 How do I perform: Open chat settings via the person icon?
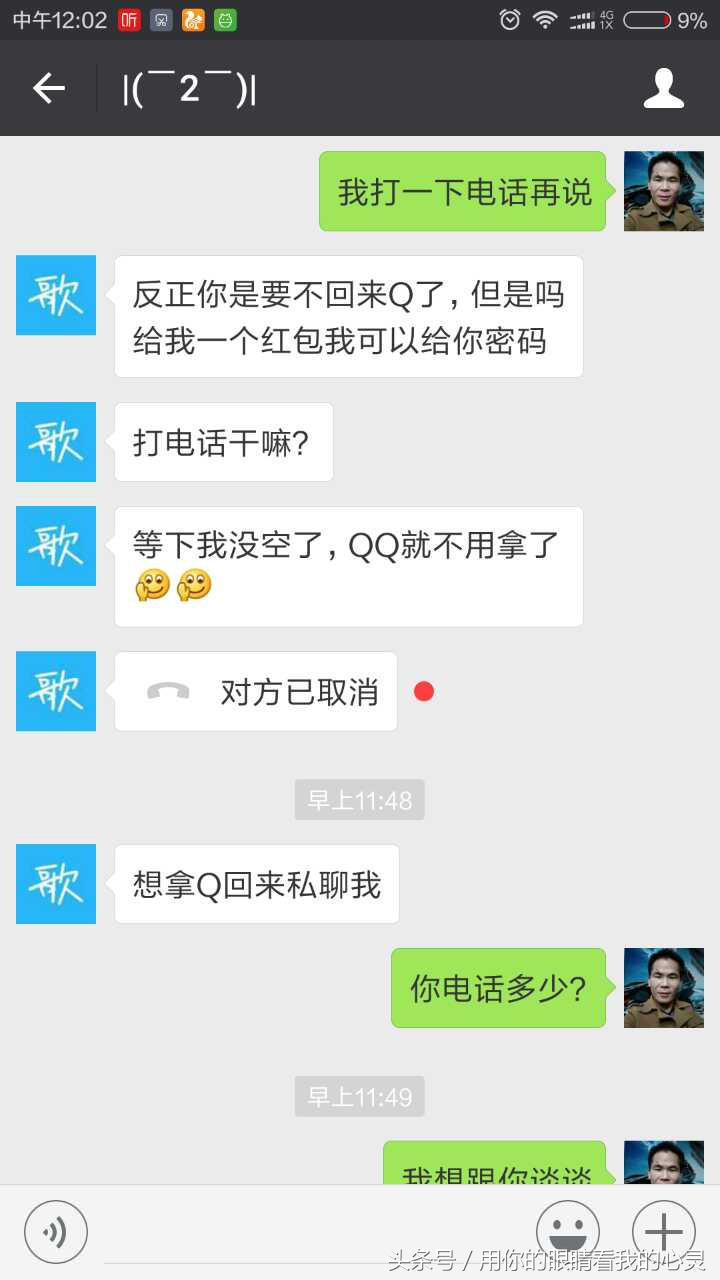coord(663,88)
